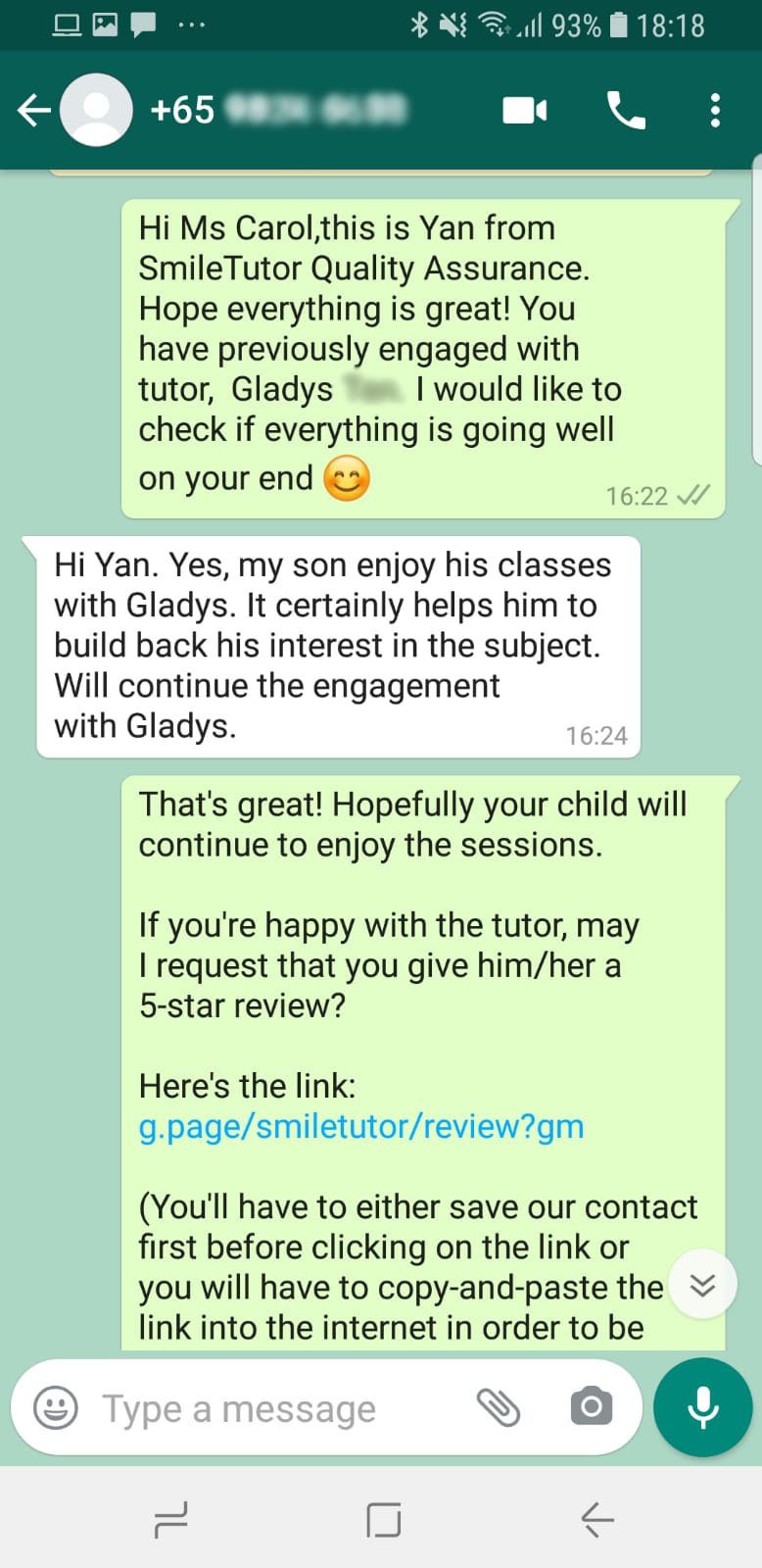Open the g.page/smiletutor review link

click(361, 1127)
